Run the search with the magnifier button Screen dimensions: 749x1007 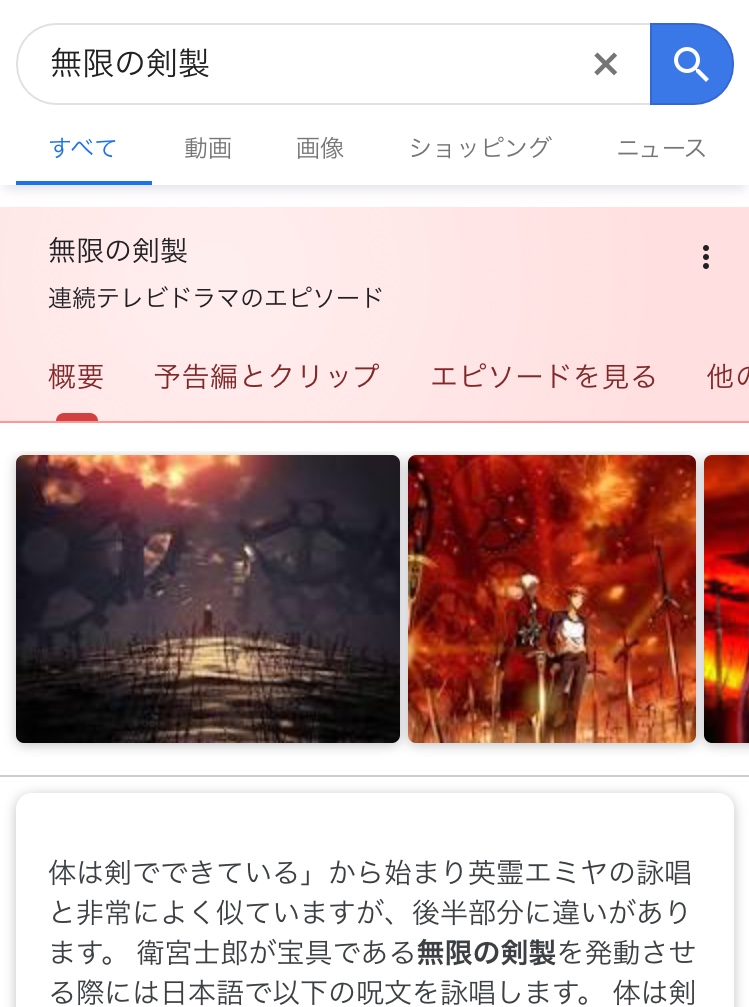(x=691, y=65)
